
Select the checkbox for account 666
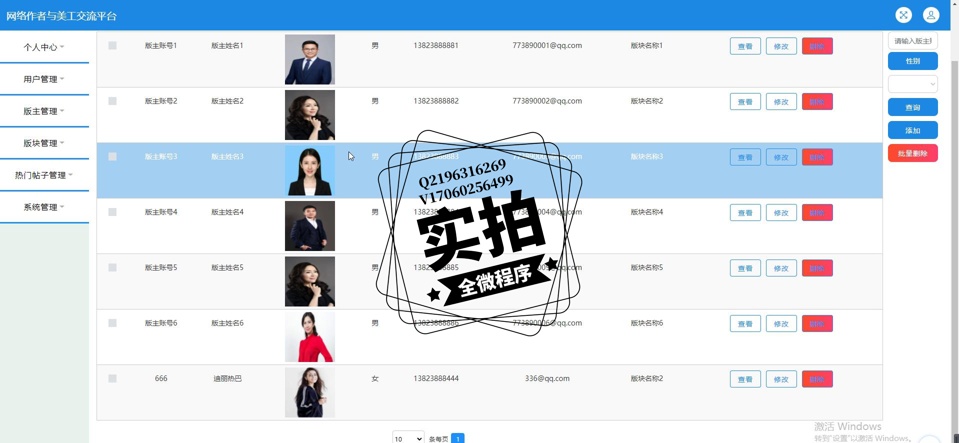click(x=112, y=379)
